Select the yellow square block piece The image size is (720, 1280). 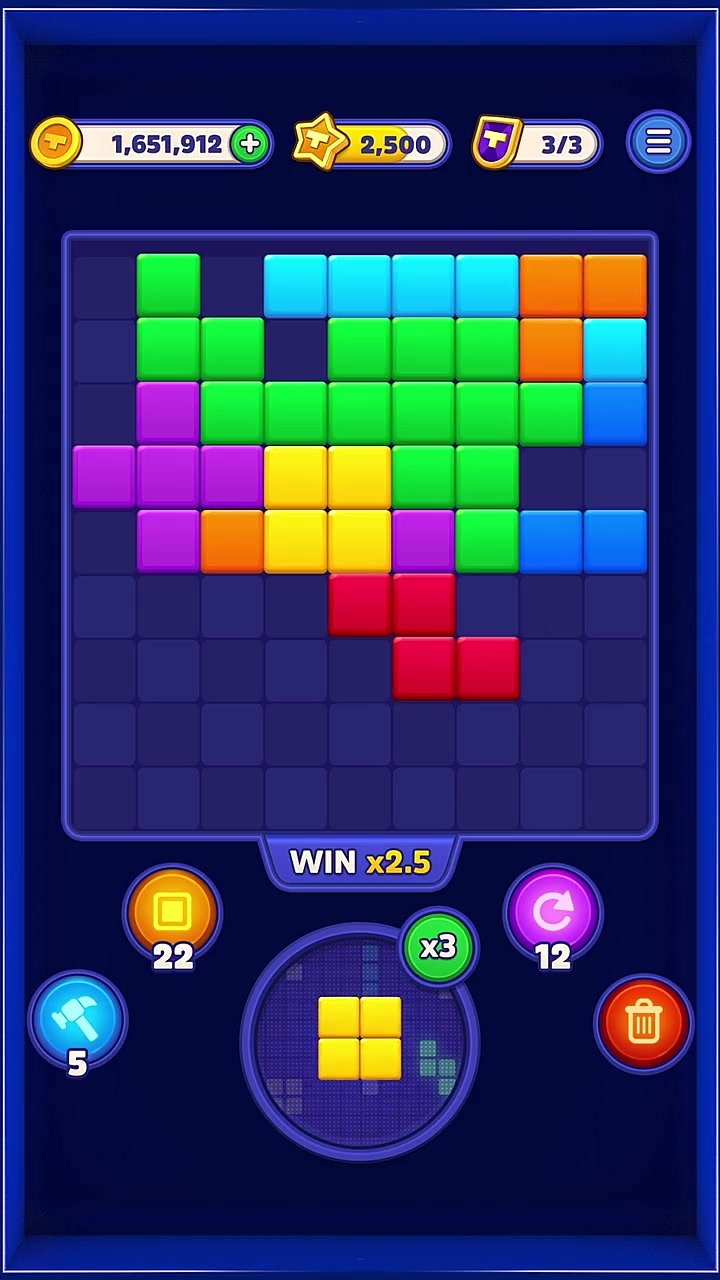pyautogui.click(x=360, y=1038)
